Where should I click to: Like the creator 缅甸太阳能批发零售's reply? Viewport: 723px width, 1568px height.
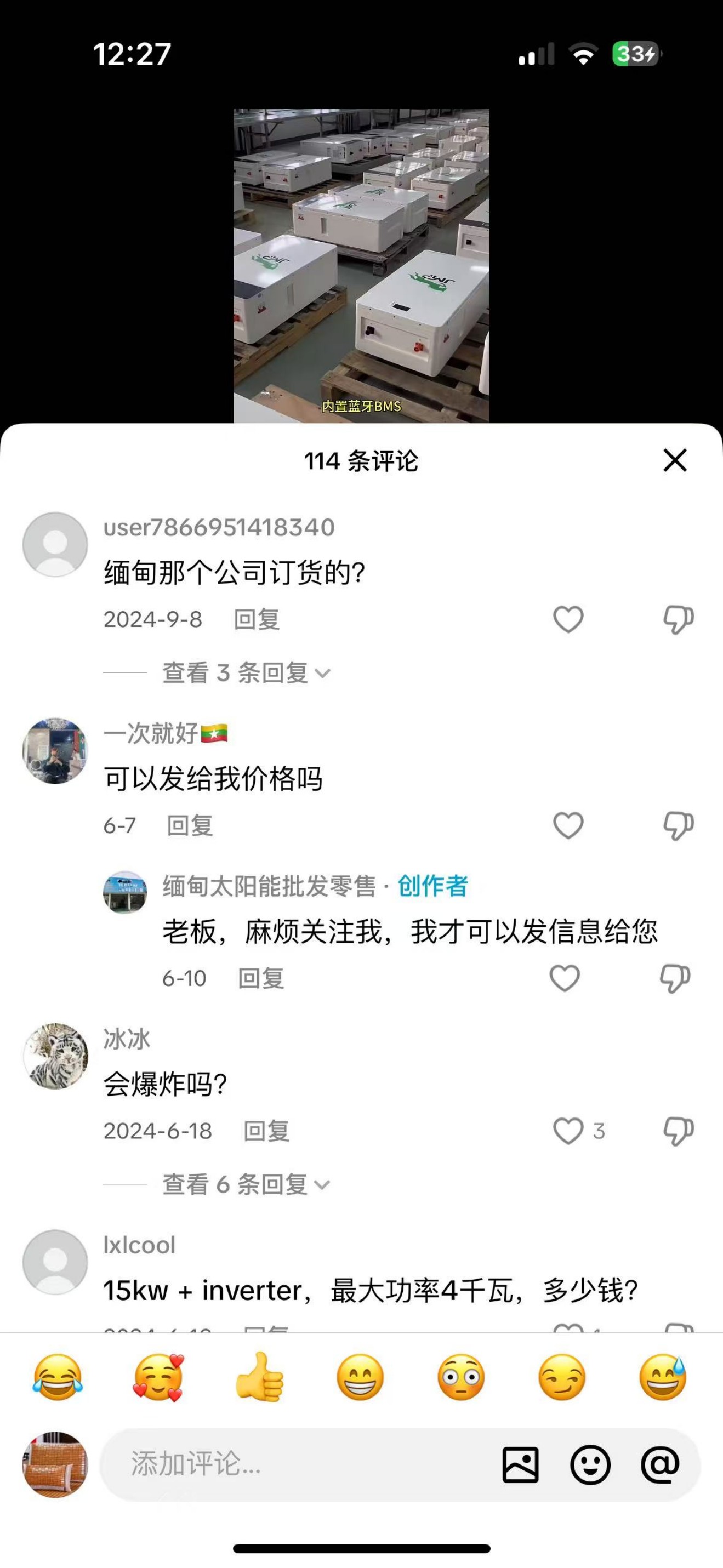tap(564, 978)
